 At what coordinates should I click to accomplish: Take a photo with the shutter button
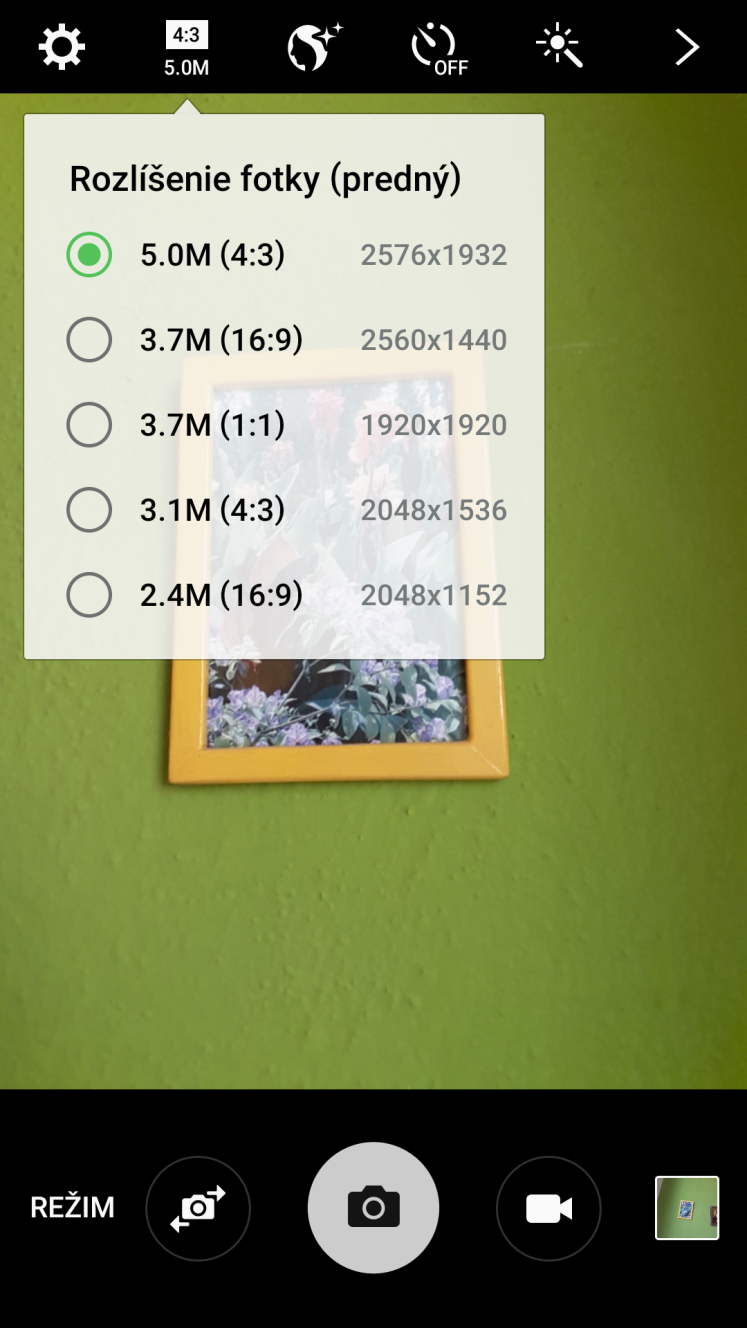pyautogui.click(x=373, y=1208)
